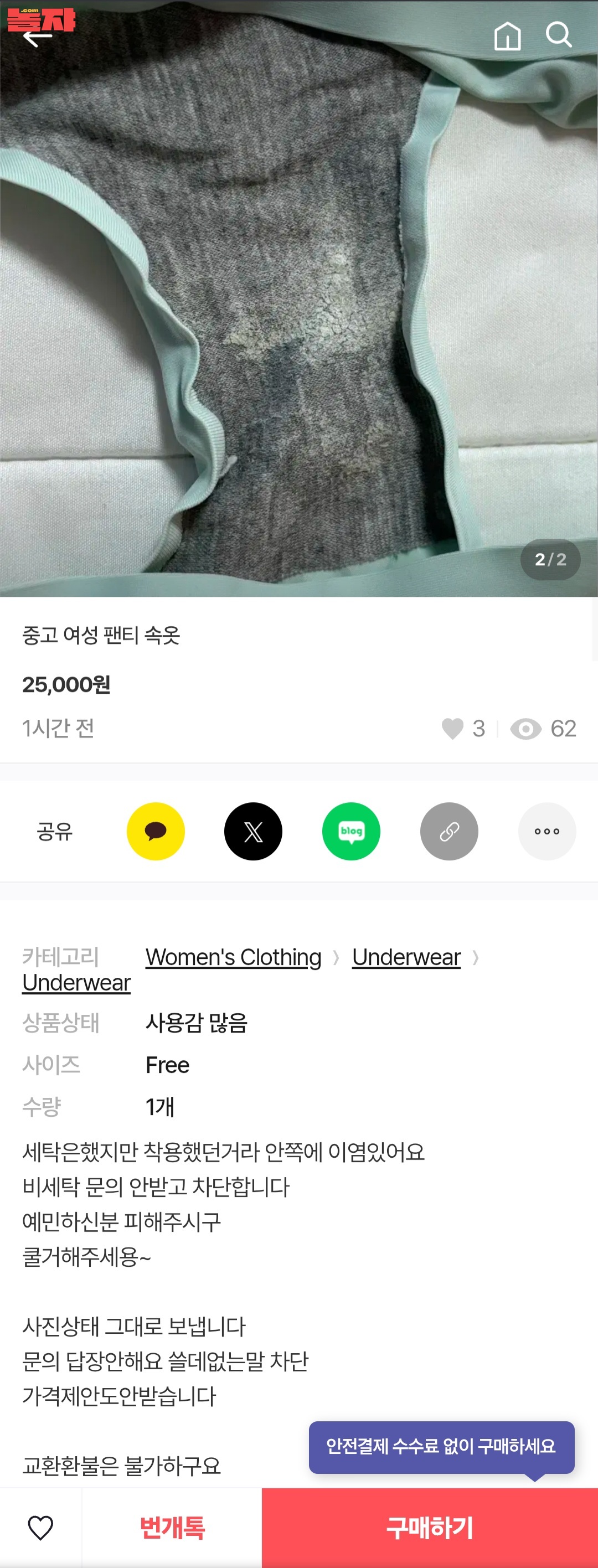
Task: Open search with the magnifier icon
Action: (559, 35)
